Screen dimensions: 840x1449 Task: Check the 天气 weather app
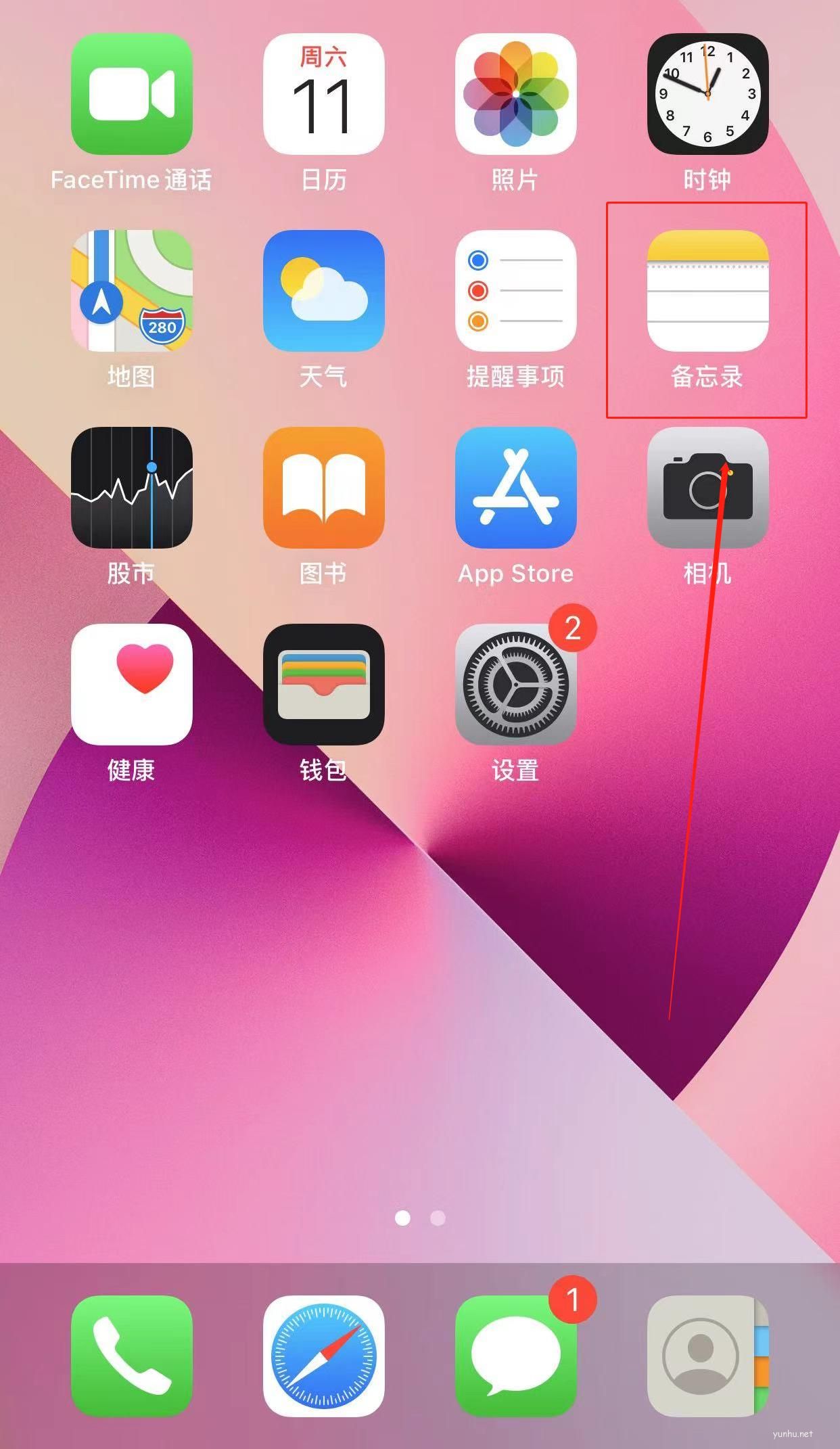[323, 290]
